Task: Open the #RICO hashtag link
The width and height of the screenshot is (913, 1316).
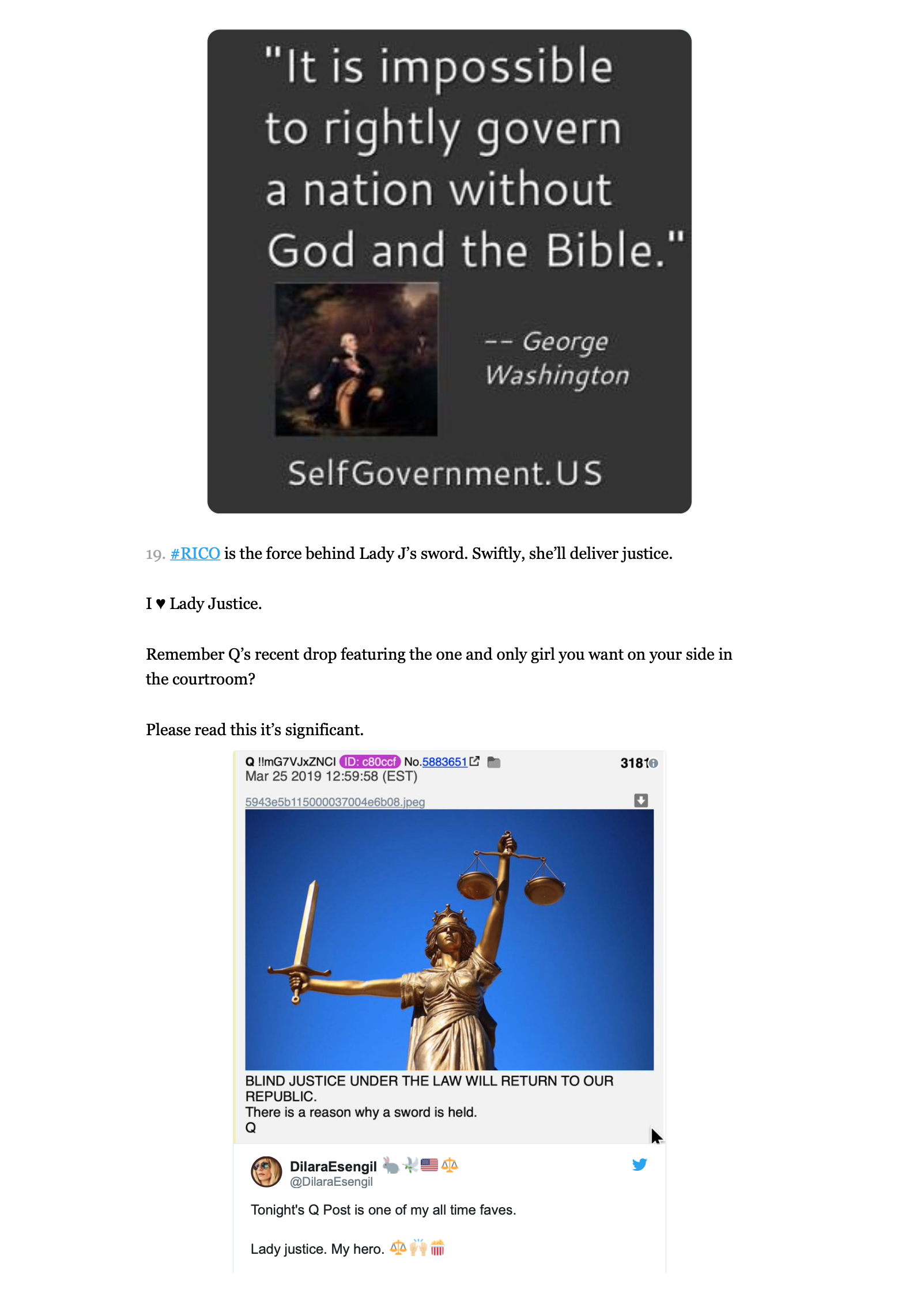Action: click(x=195, y=554)
